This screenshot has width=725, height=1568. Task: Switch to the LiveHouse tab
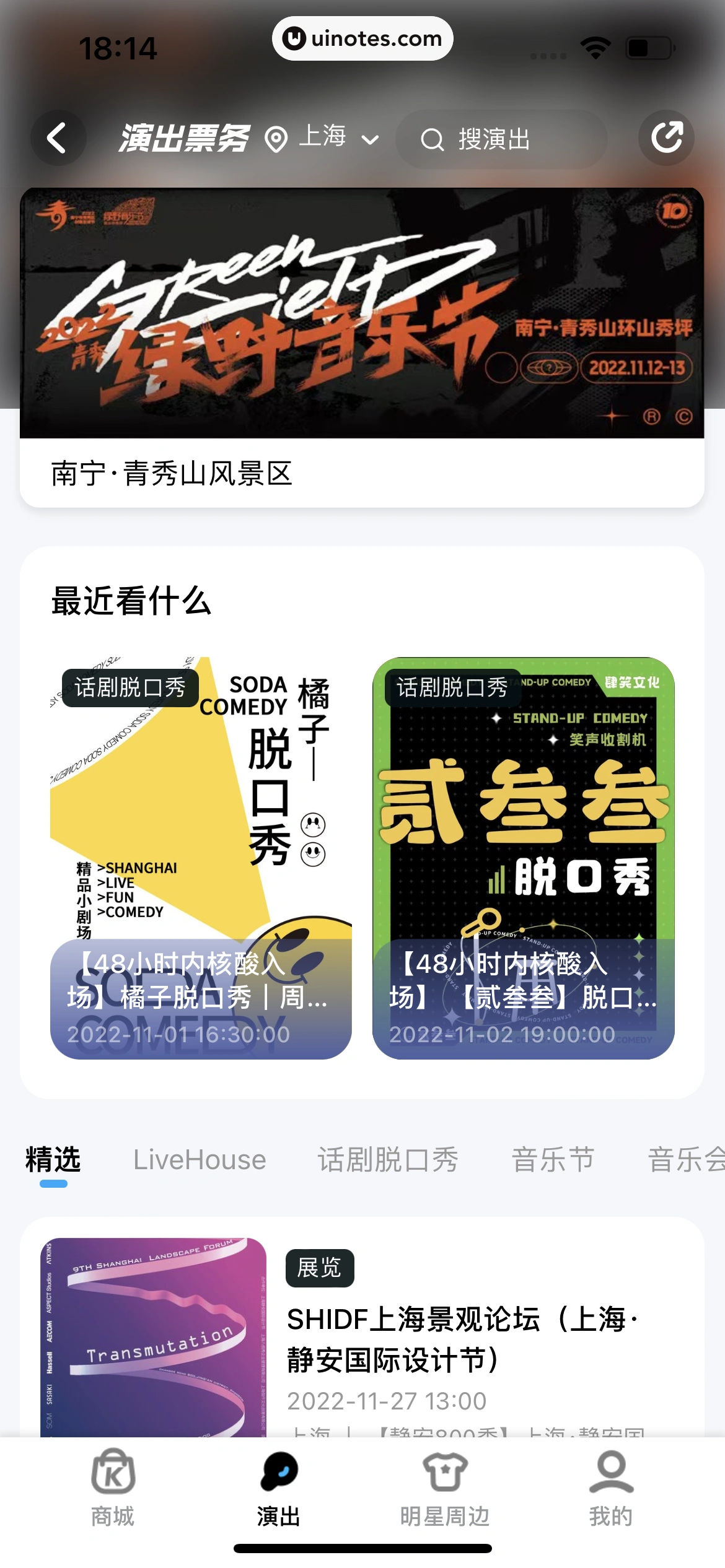[x=200, y=1159]
